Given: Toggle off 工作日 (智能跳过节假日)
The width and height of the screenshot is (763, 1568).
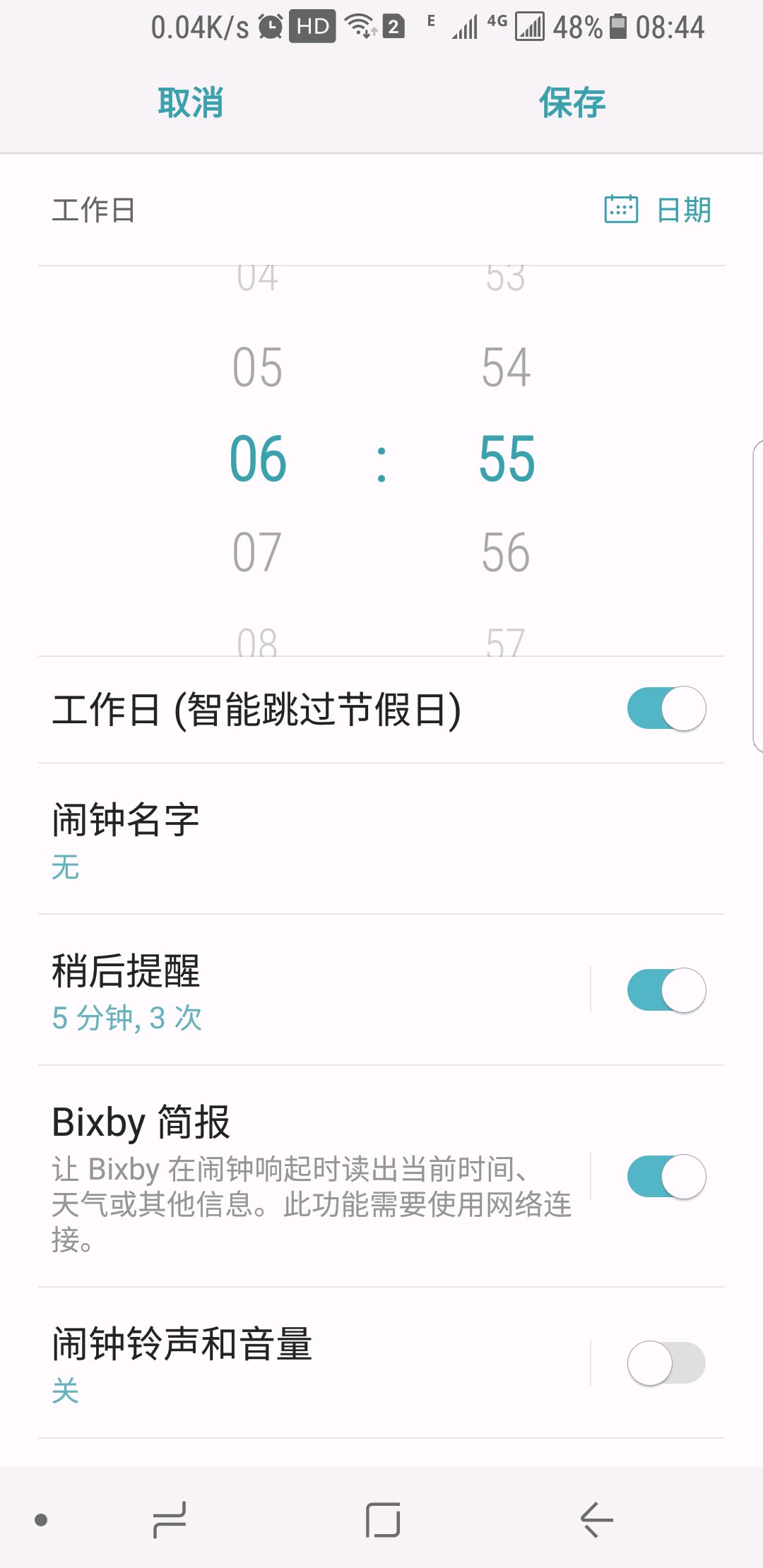Looking at the screenshot, I should pyautogui.click(x=666, y=708).
